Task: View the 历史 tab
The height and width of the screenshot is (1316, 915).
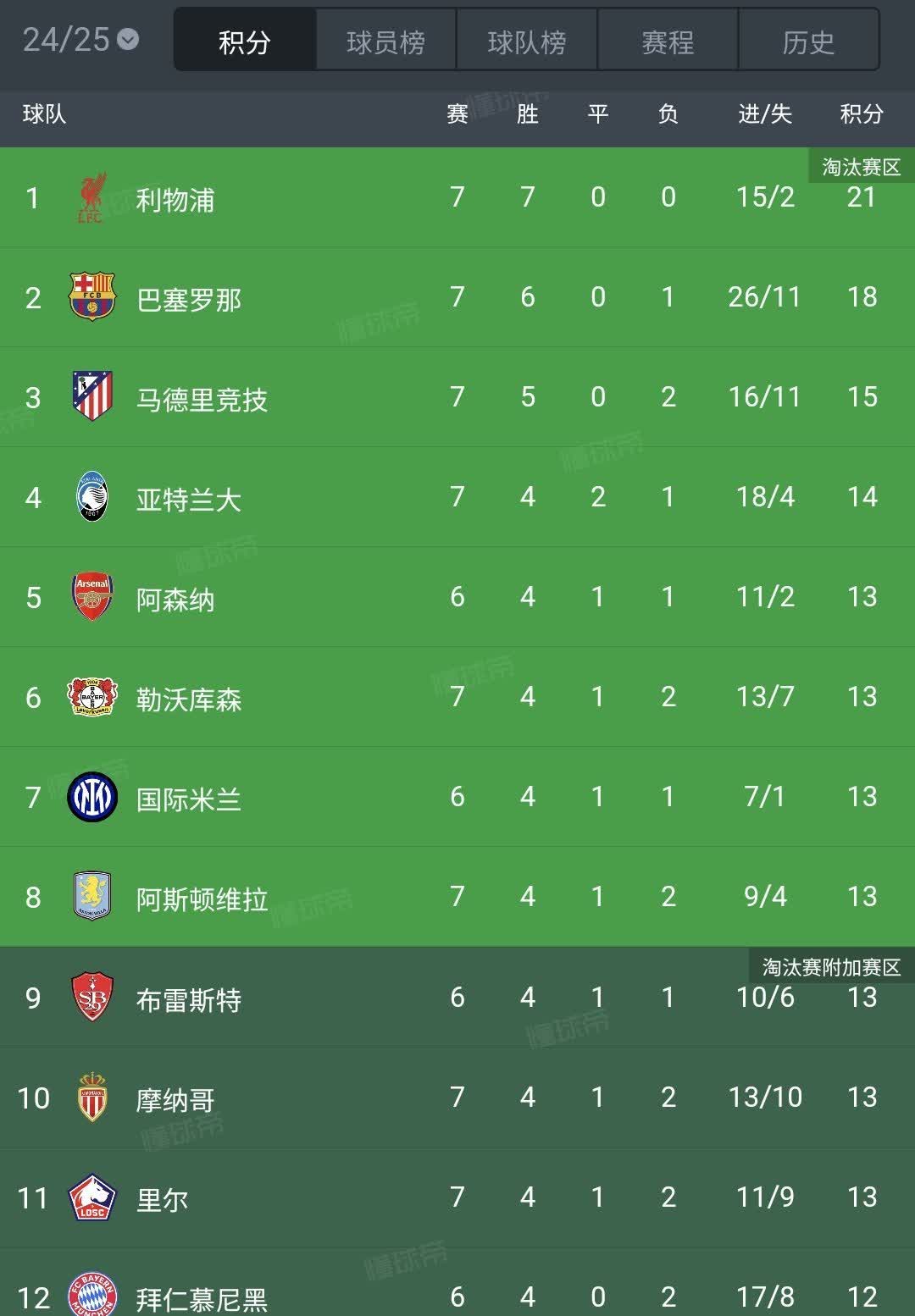Action: click(x=808, y=41)
